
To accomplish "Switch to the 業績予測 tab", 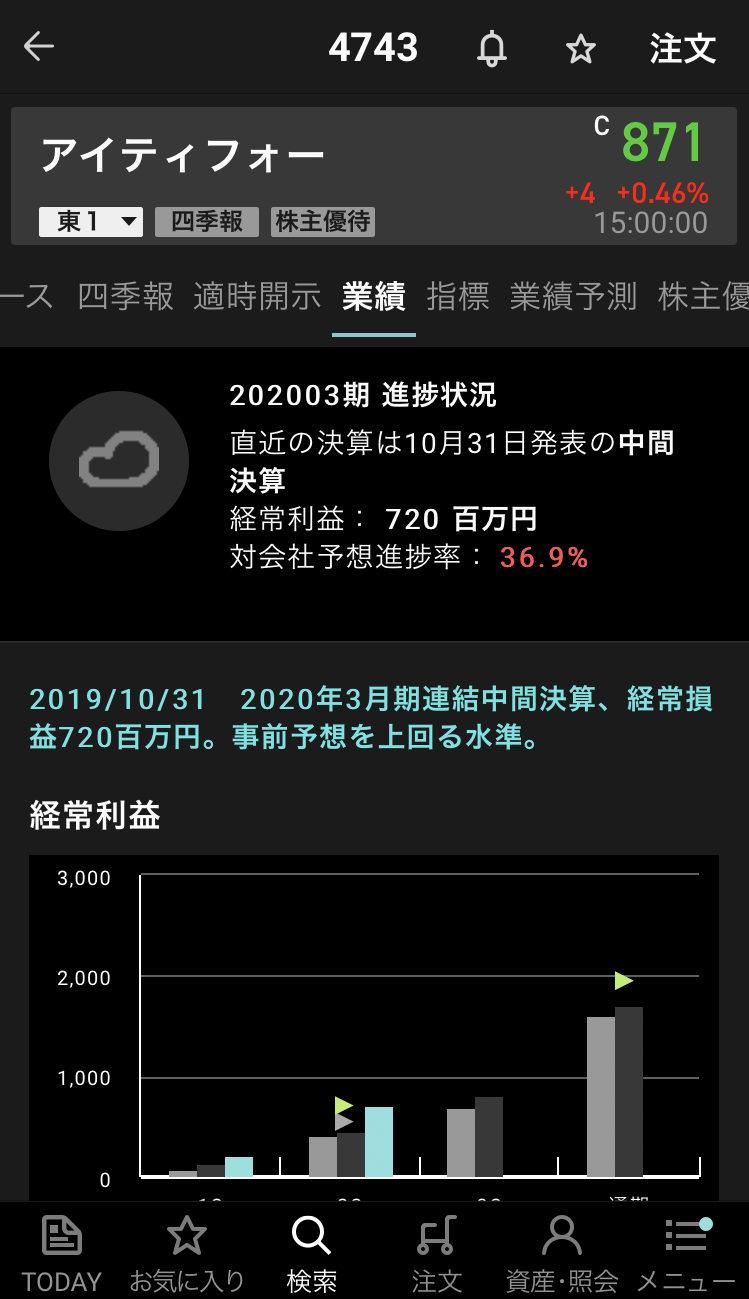I will pyautogui.click(x=573, y=296).
